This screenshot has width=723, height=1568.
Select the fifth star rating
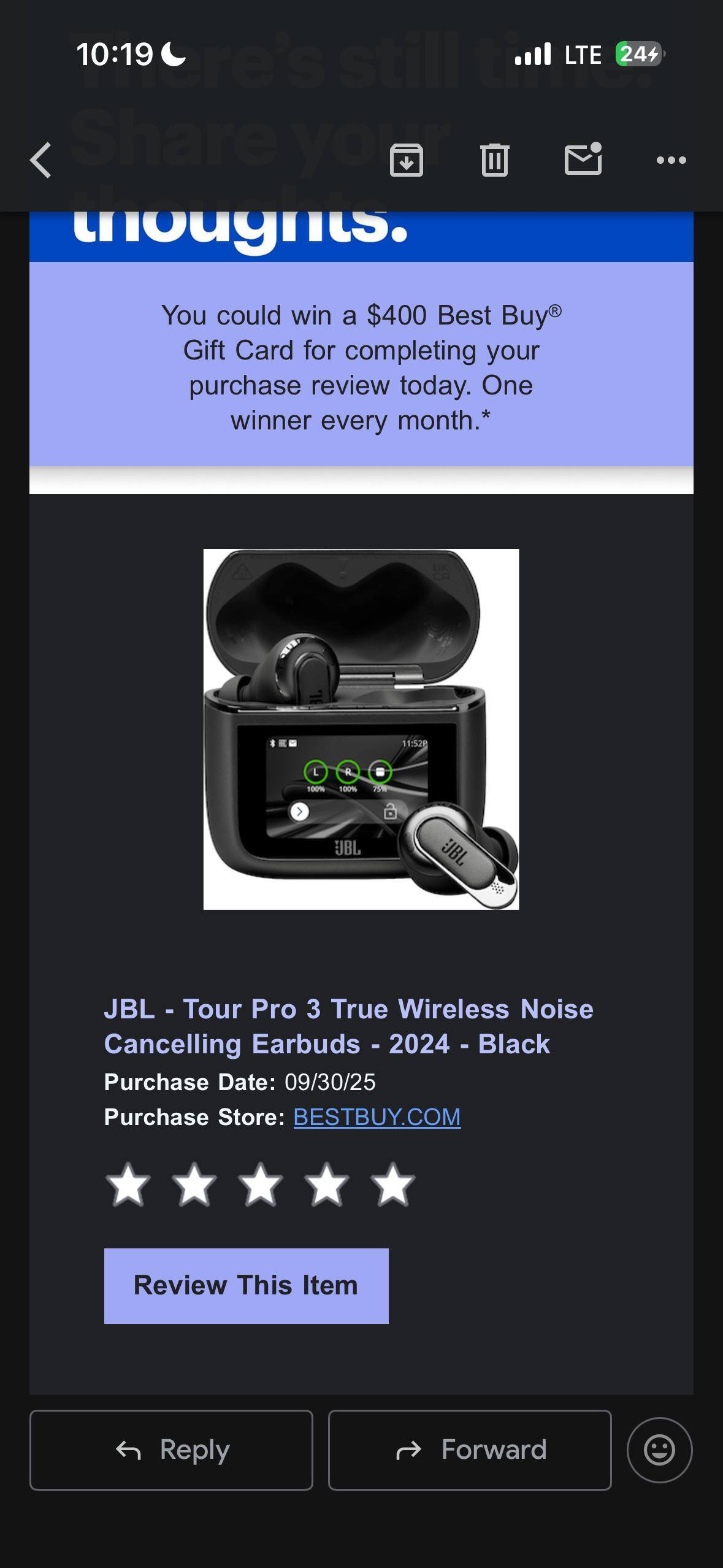pyautogui.click(x=393, y=1185)
